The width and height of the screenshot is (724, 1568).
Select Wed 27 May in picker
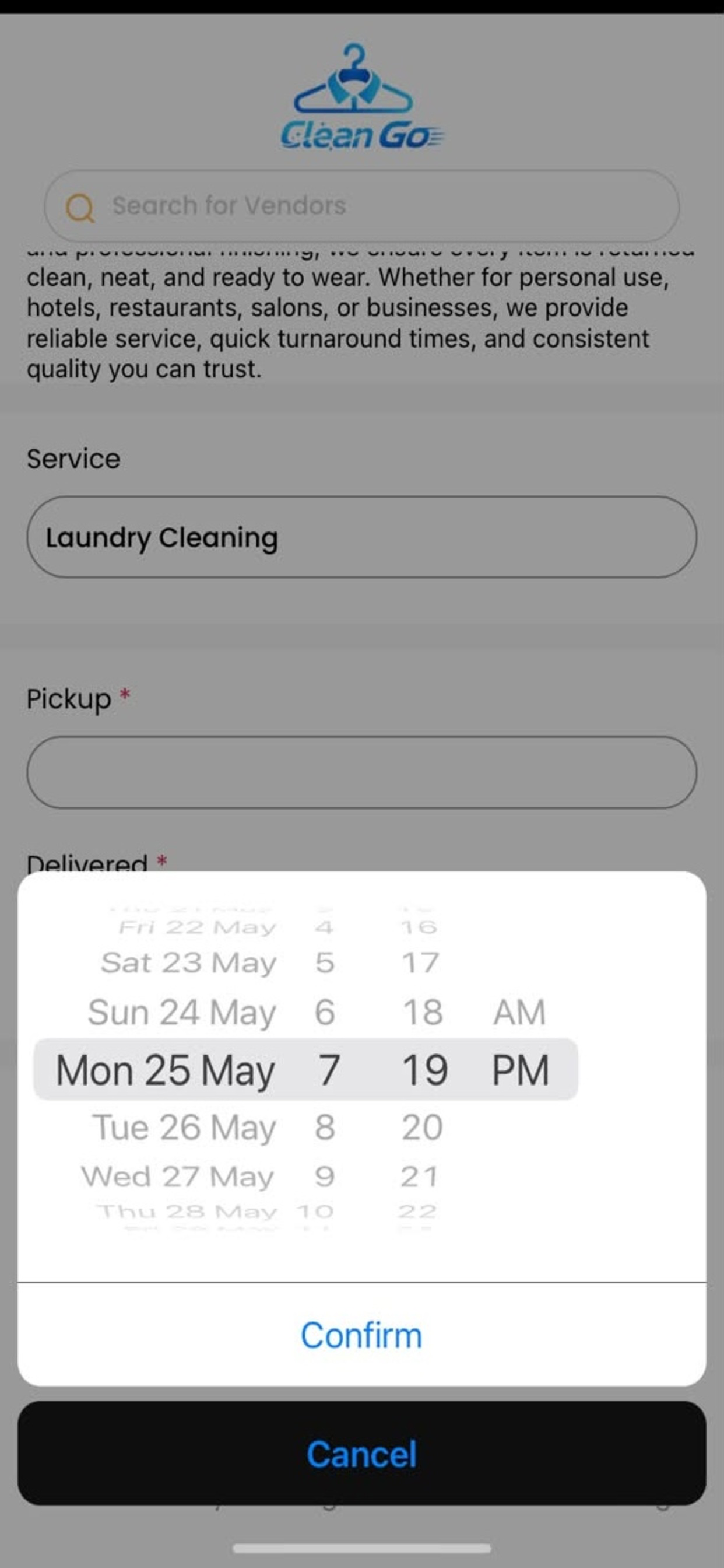pos(178,1177)
